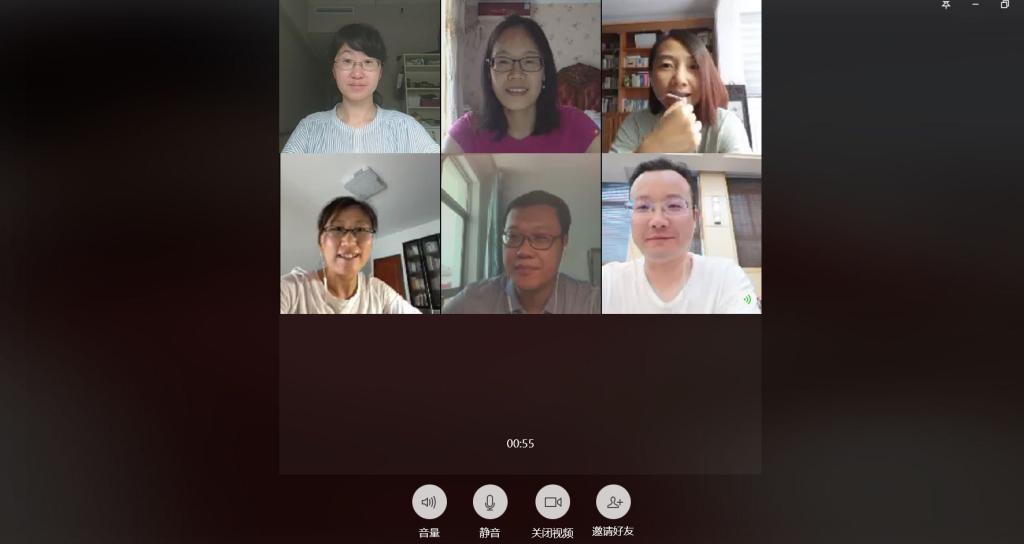The width and height of the screenshot is (1024, 544).
Task: Minimize the call window
Action: pos(975,5)
